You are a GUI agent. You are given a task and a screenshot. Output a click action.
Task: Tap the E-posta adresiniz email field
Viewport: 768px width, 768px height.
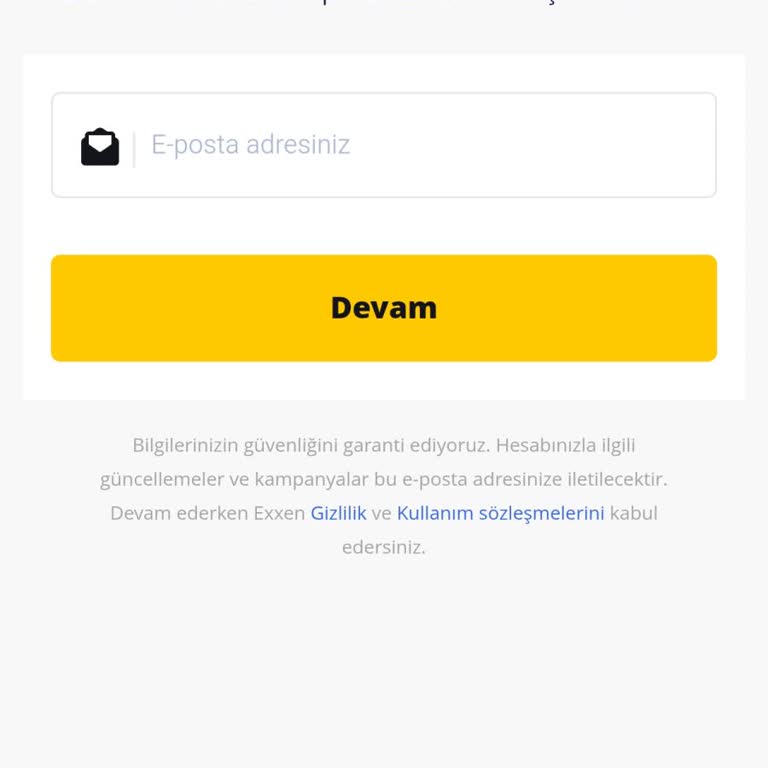(420, 145)
